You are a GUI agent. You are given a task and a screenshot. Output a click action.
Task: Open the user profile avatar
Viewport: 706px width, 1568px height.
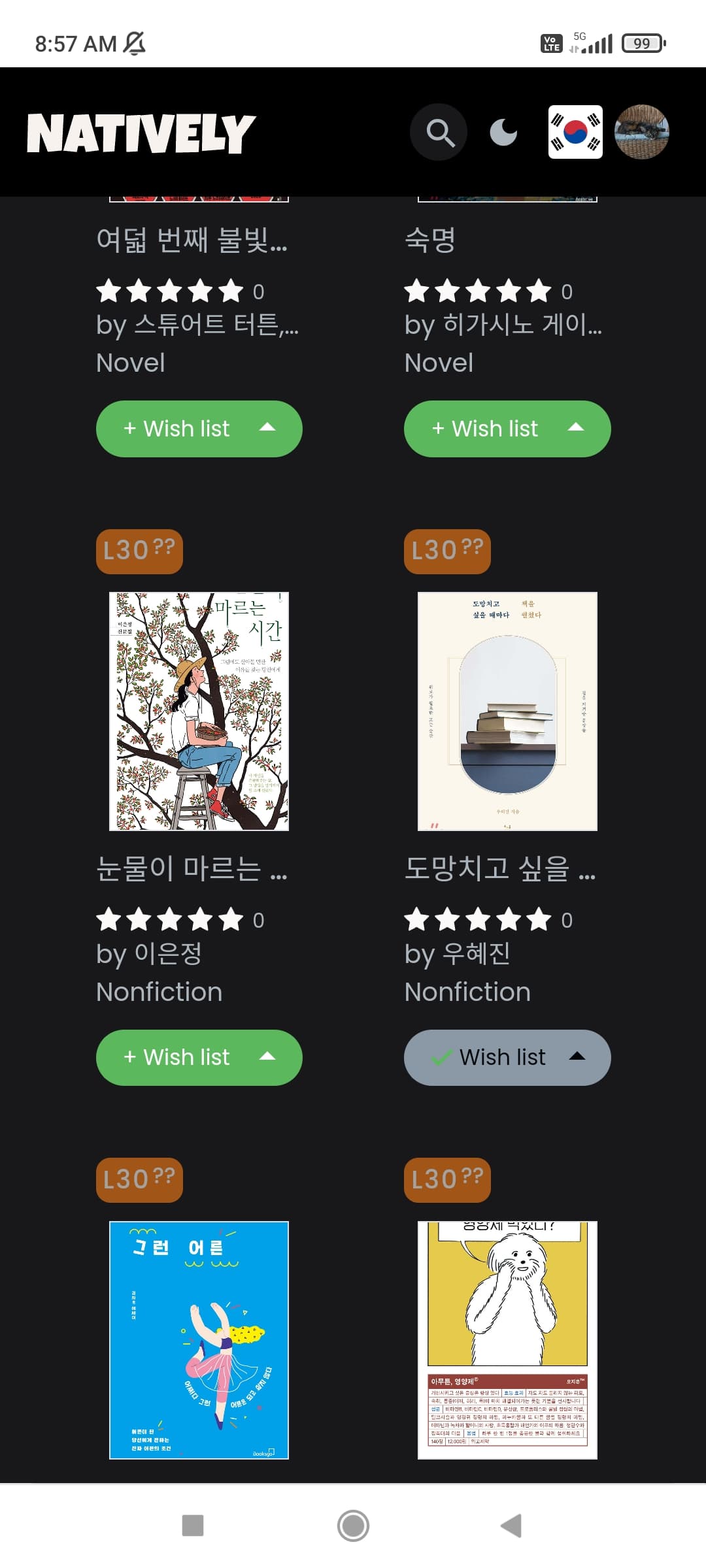641,133
